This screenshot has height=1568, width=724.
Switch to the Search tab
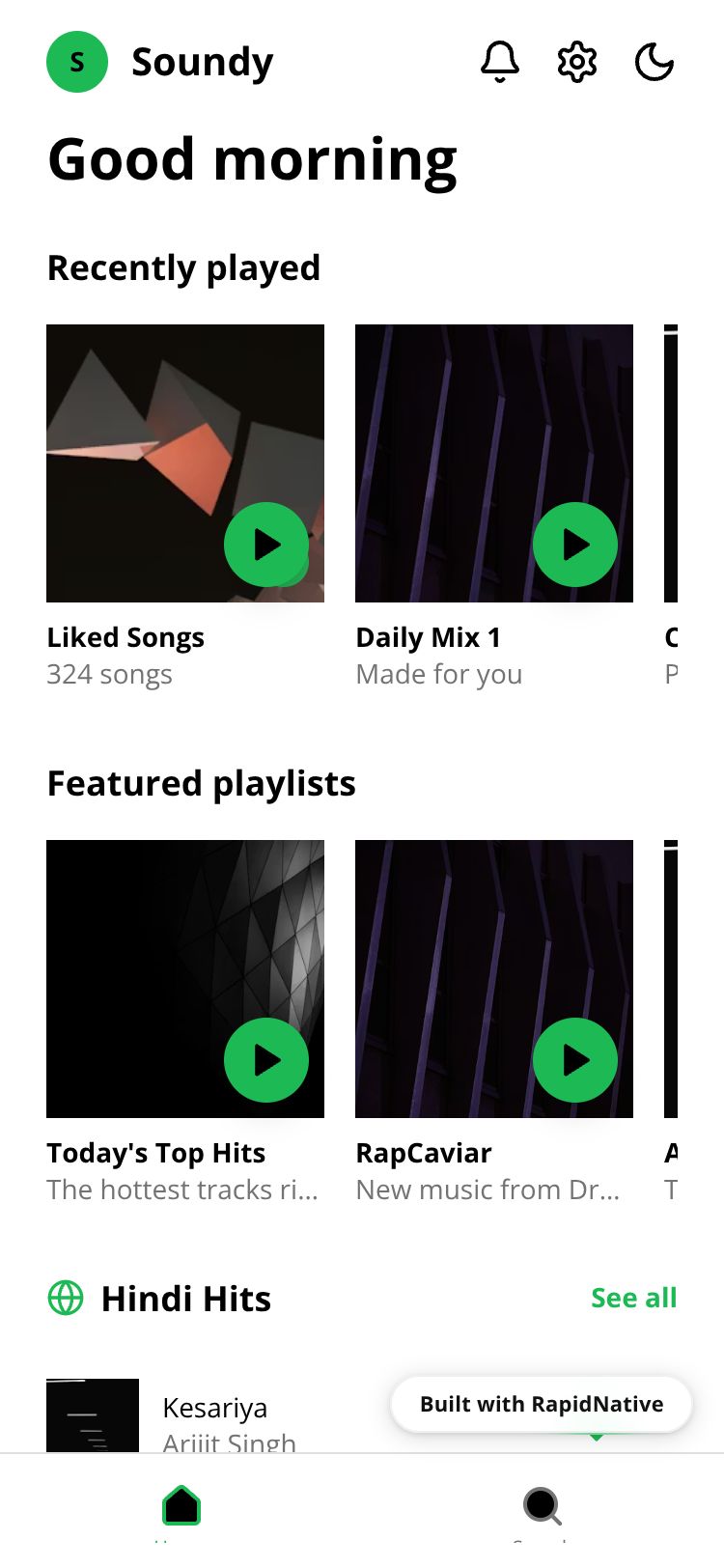coord(542,1506)
